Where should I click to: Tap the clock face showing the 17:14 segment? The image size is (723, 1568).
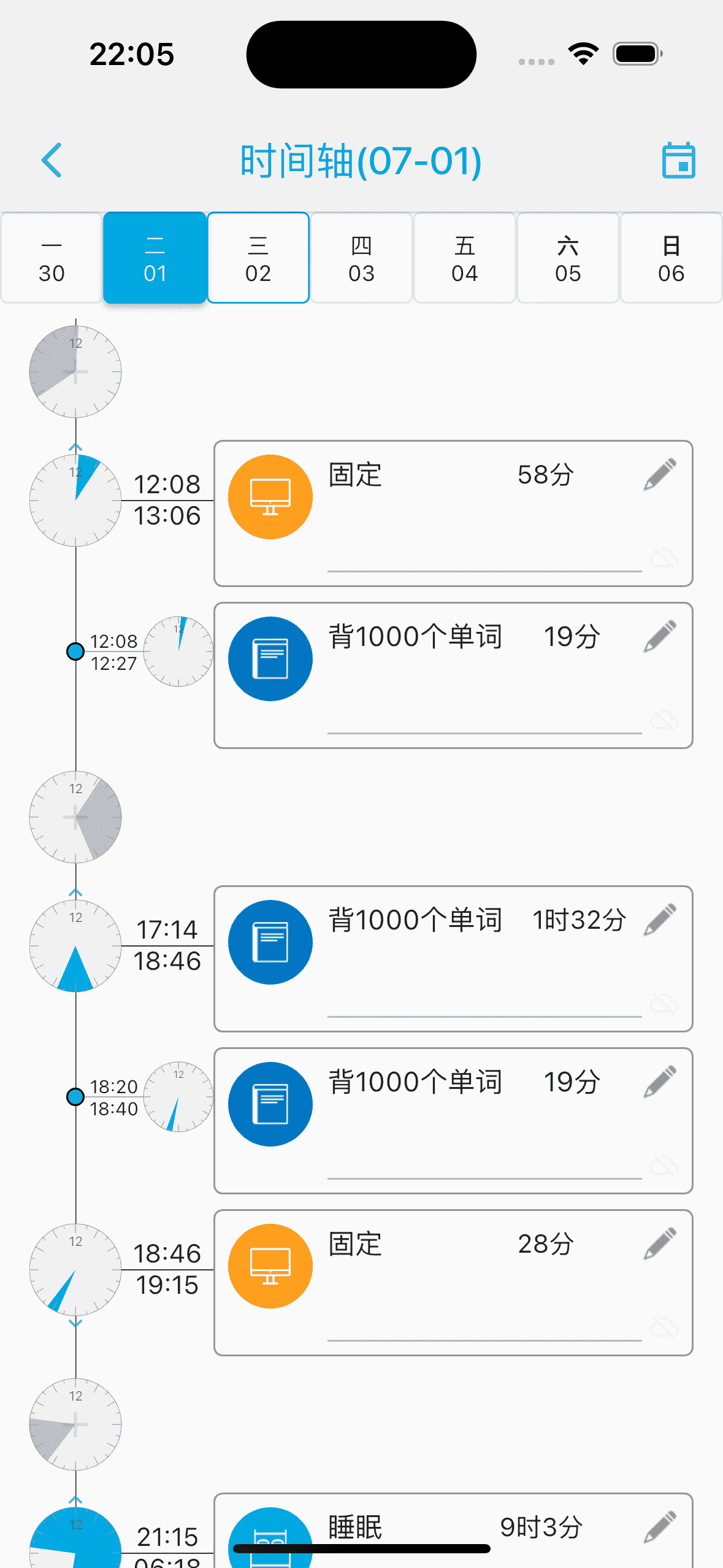pyautogui.click(x=75, y=947)
